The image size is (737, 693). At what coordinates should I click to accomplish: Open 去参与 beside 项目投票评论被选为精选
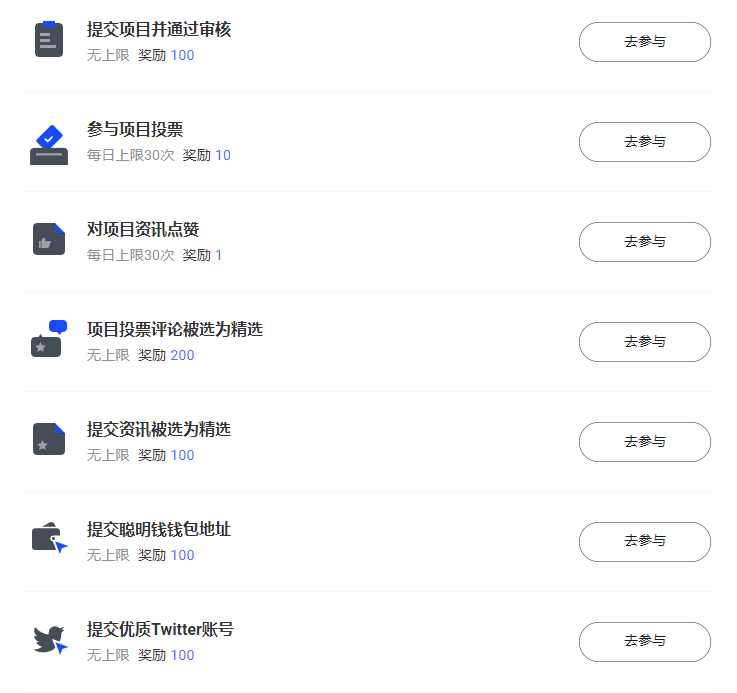644,342
